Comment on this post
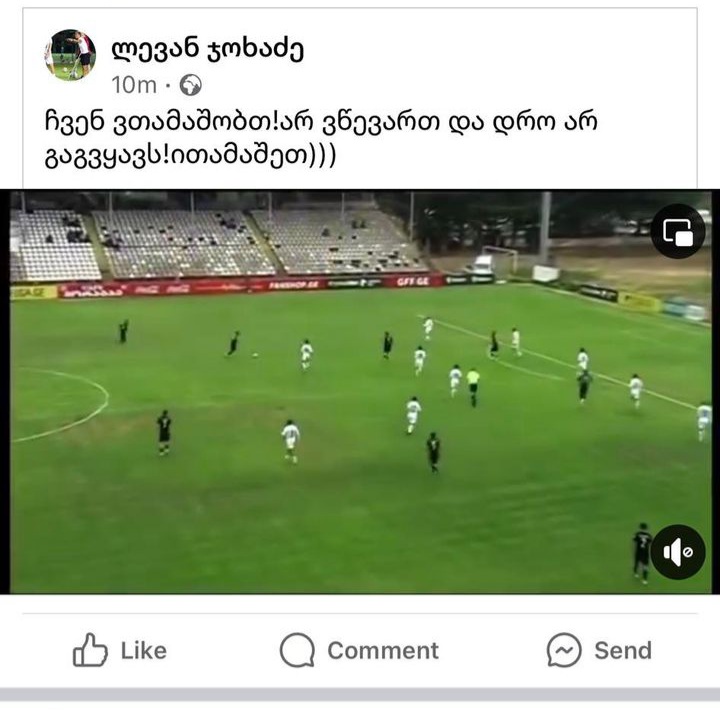Viewport: 720px width, 710px height. [x=360, y=651]
